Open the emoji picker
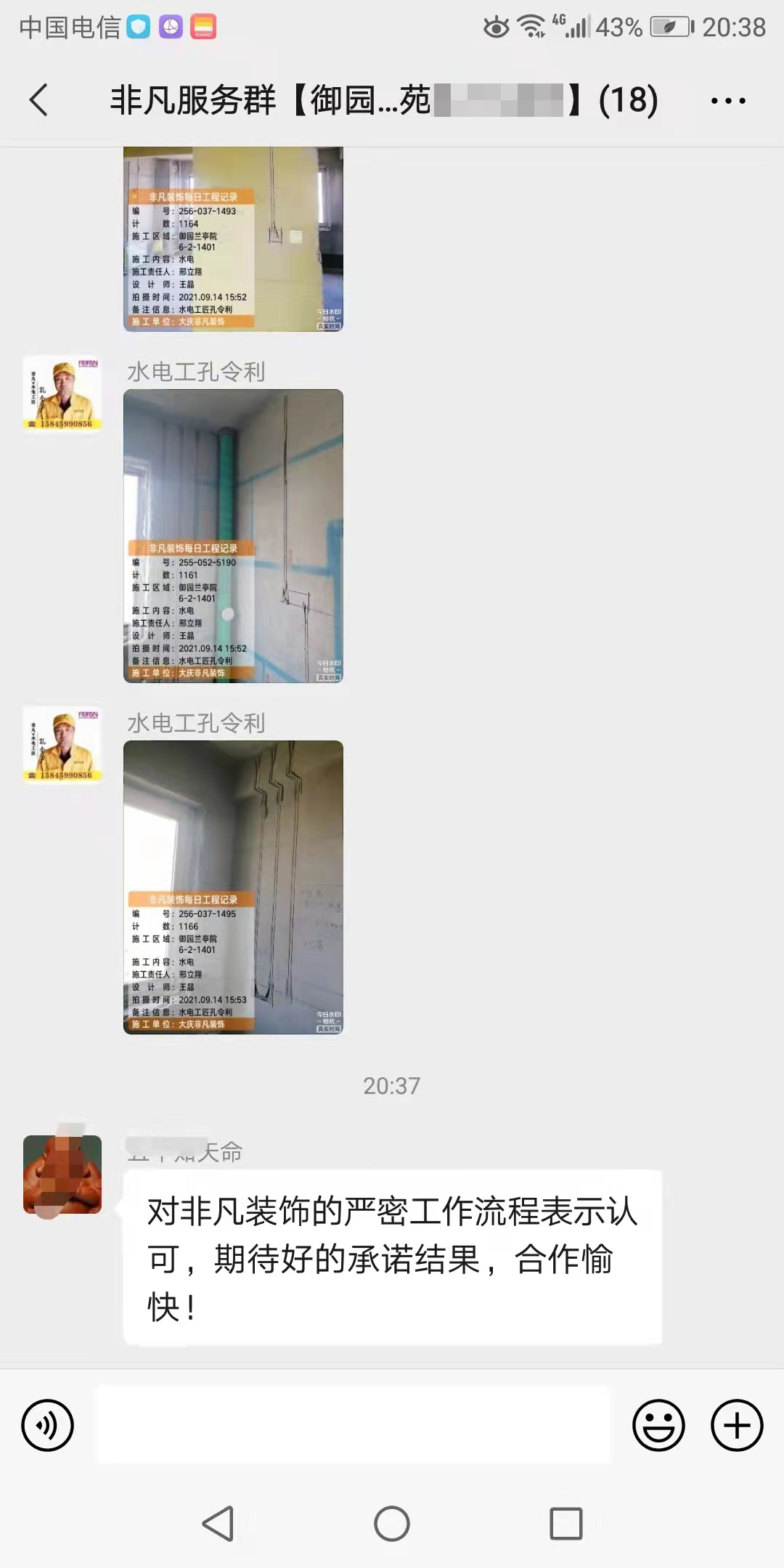Image resolution: width=784 pixels, height=1568 pixels. 658,1426
